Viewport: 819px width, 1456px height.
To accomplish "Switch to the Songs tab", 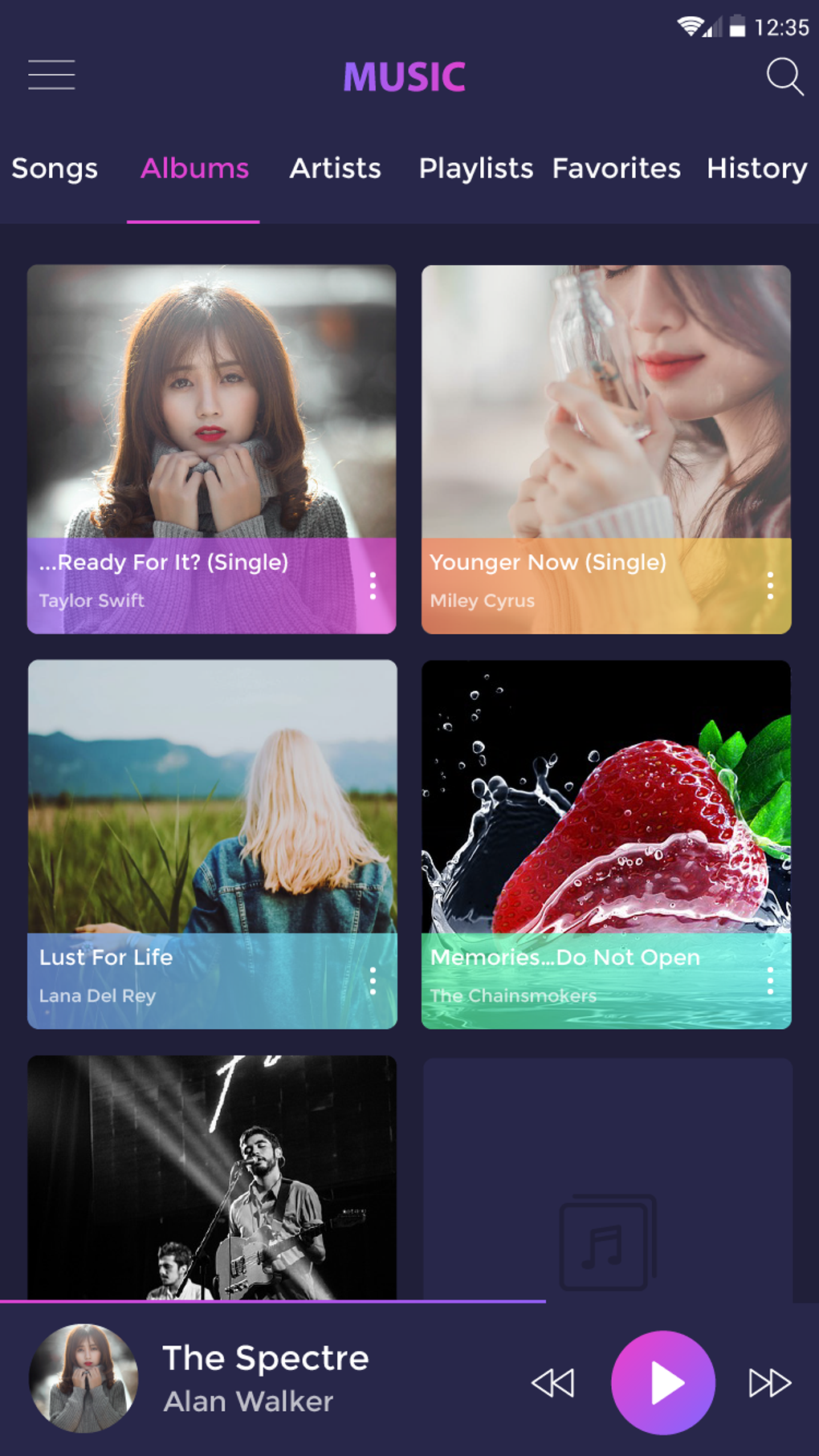I will [x=54, y=169].
